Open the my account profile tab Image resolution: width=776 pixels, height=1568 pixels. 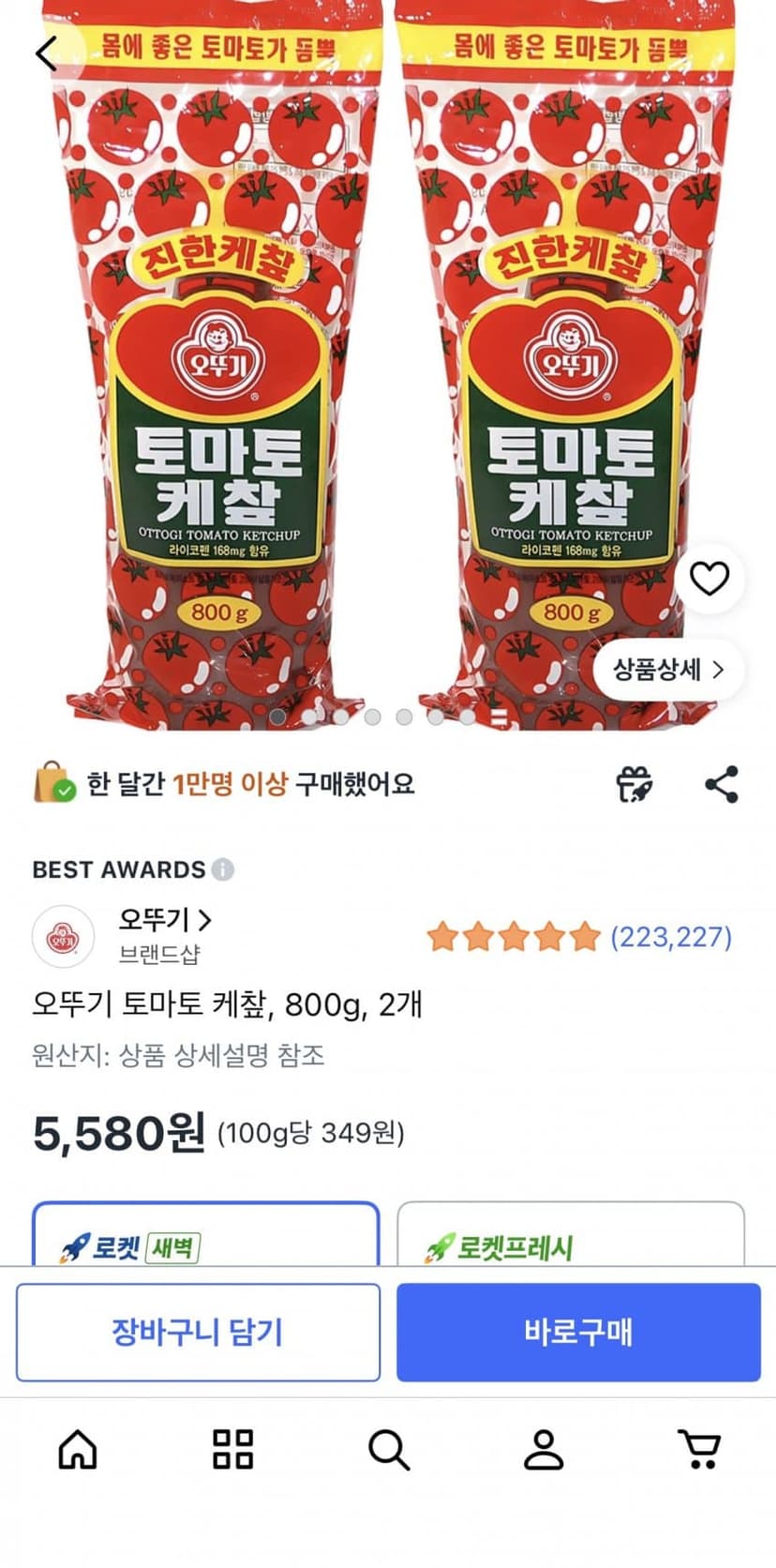tap(544, 1449)
